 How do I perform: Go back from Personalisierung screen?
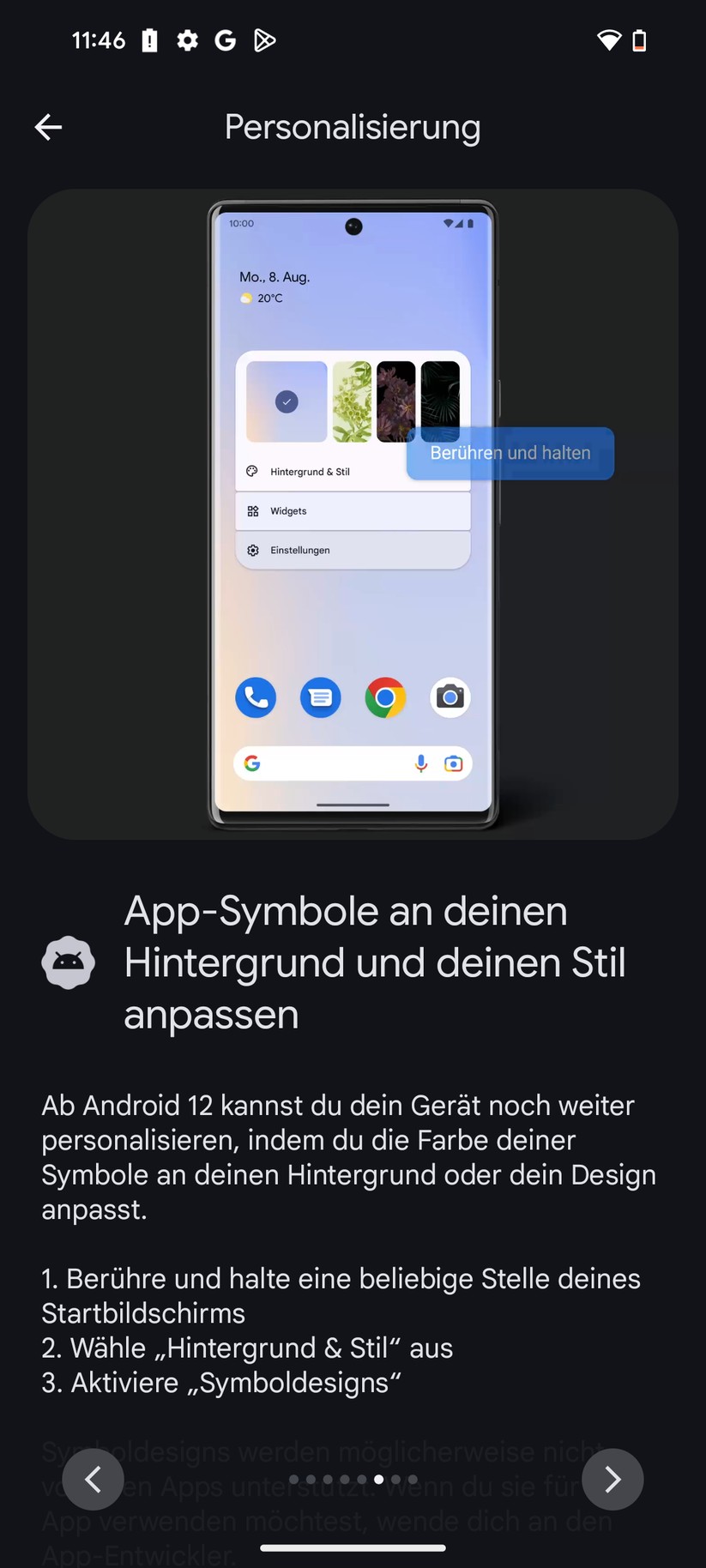point(48,128)
